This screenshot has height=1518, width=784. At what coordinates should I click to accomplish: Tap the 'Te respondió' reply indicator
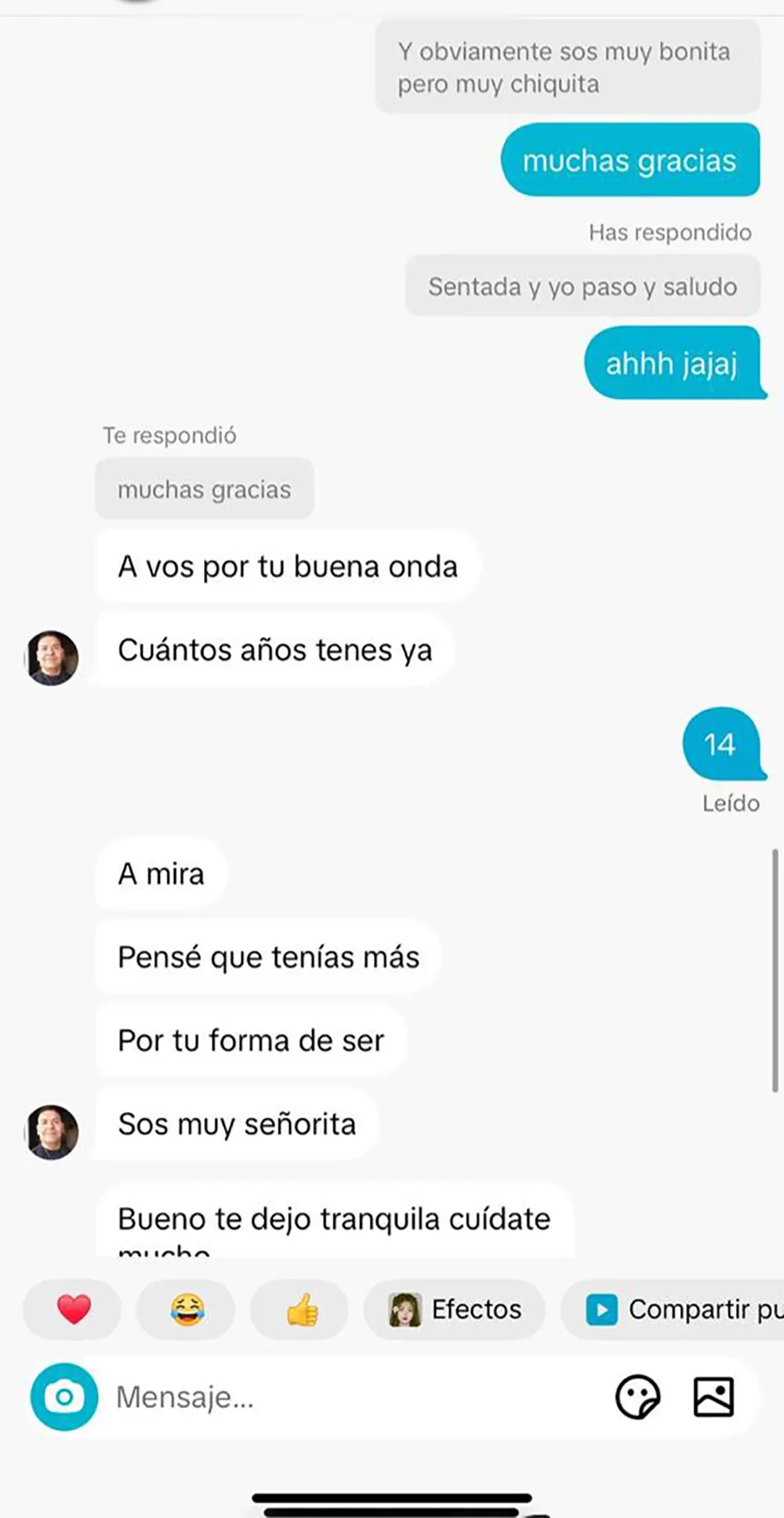tap(168, 435)
